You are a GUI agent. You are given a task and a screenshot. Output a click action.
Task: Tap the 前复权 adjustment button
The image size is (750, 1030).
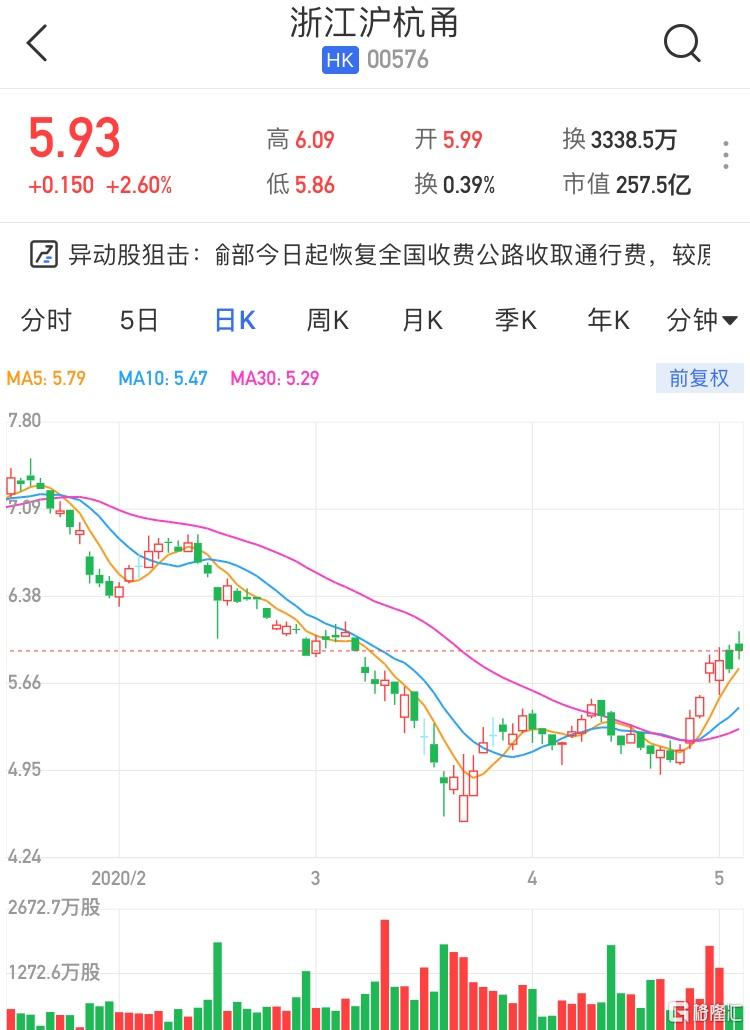coord(699,378)
